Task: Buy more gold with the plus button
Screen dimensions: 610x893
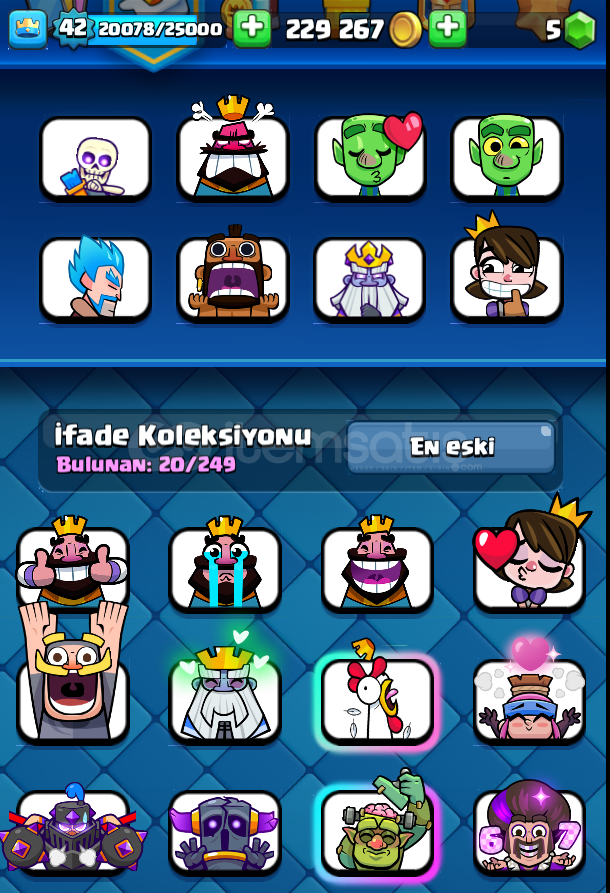Action: click(447, 28)
